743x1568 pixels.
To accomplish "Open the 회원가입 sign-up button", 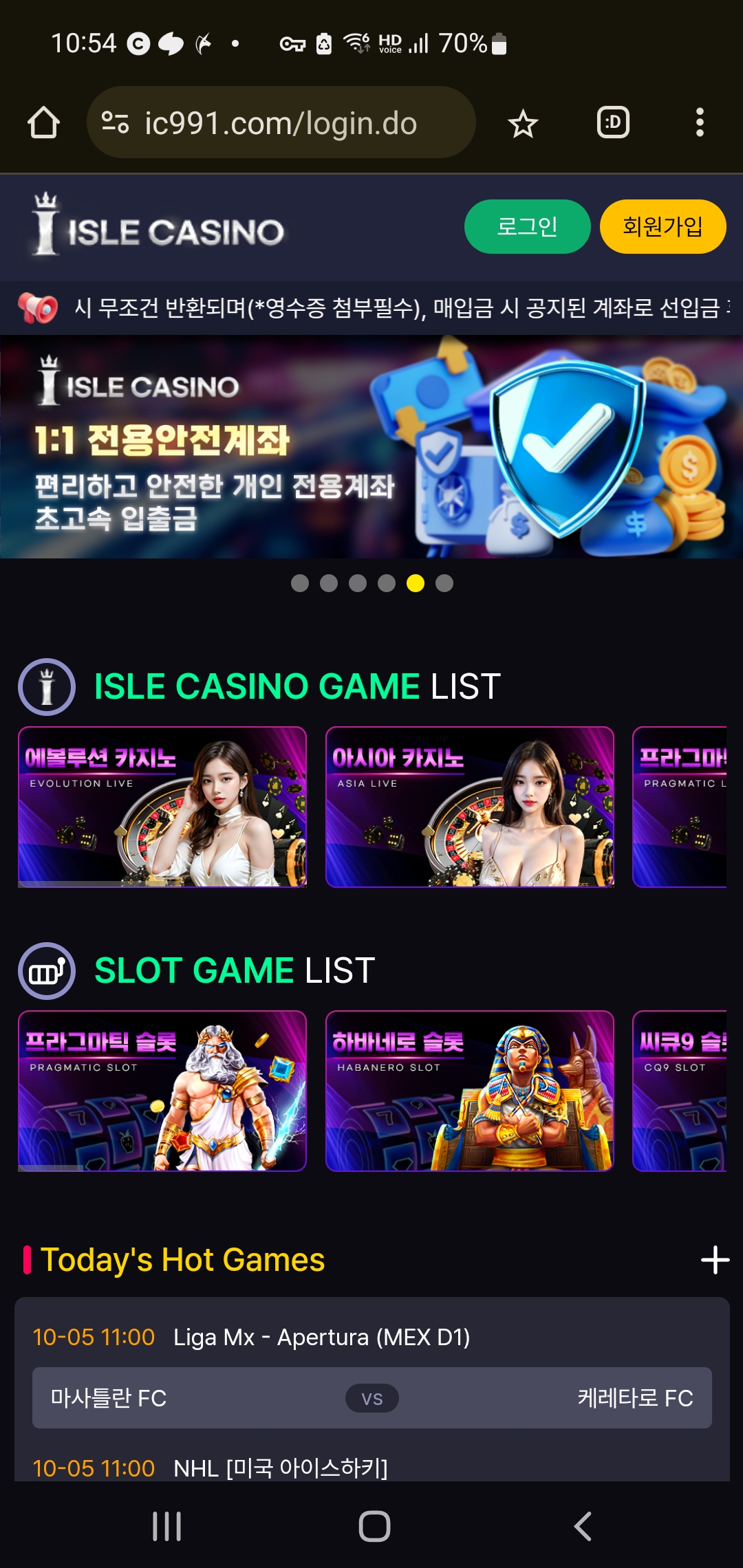I will tap(663, 226).
